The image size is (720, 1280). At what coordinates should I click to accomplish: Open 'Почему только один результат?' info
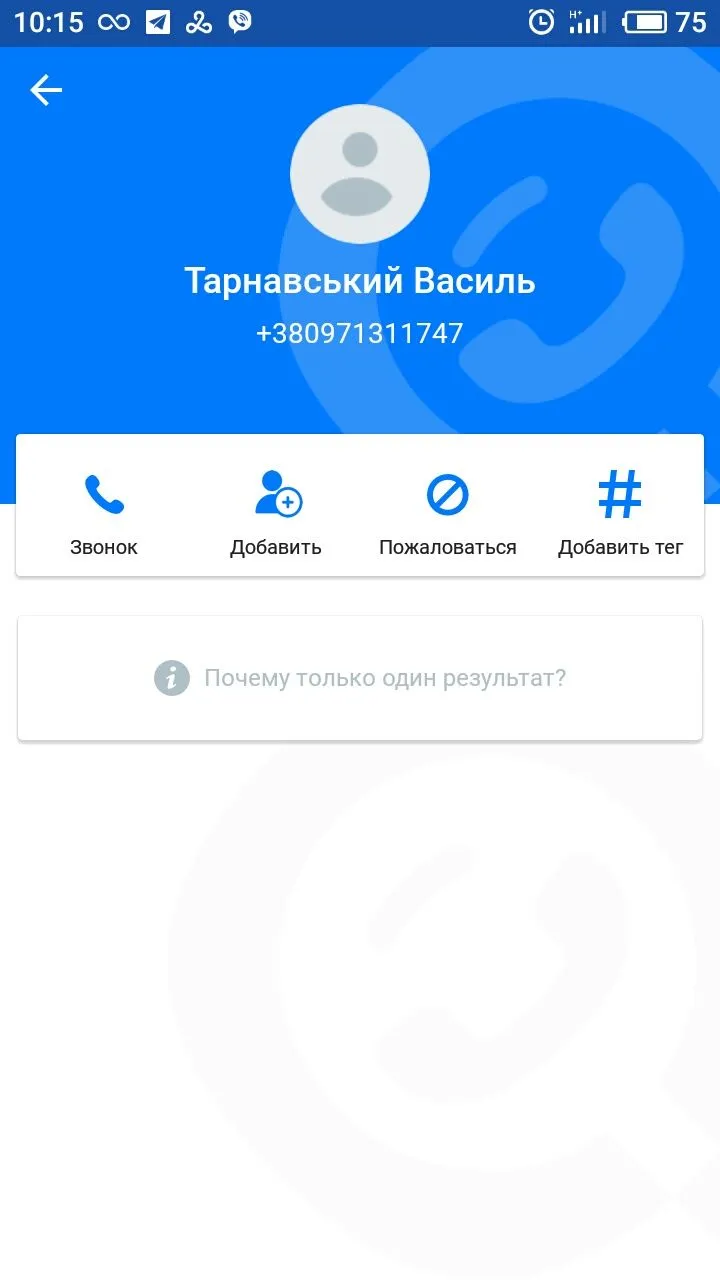tap(360, 679)
